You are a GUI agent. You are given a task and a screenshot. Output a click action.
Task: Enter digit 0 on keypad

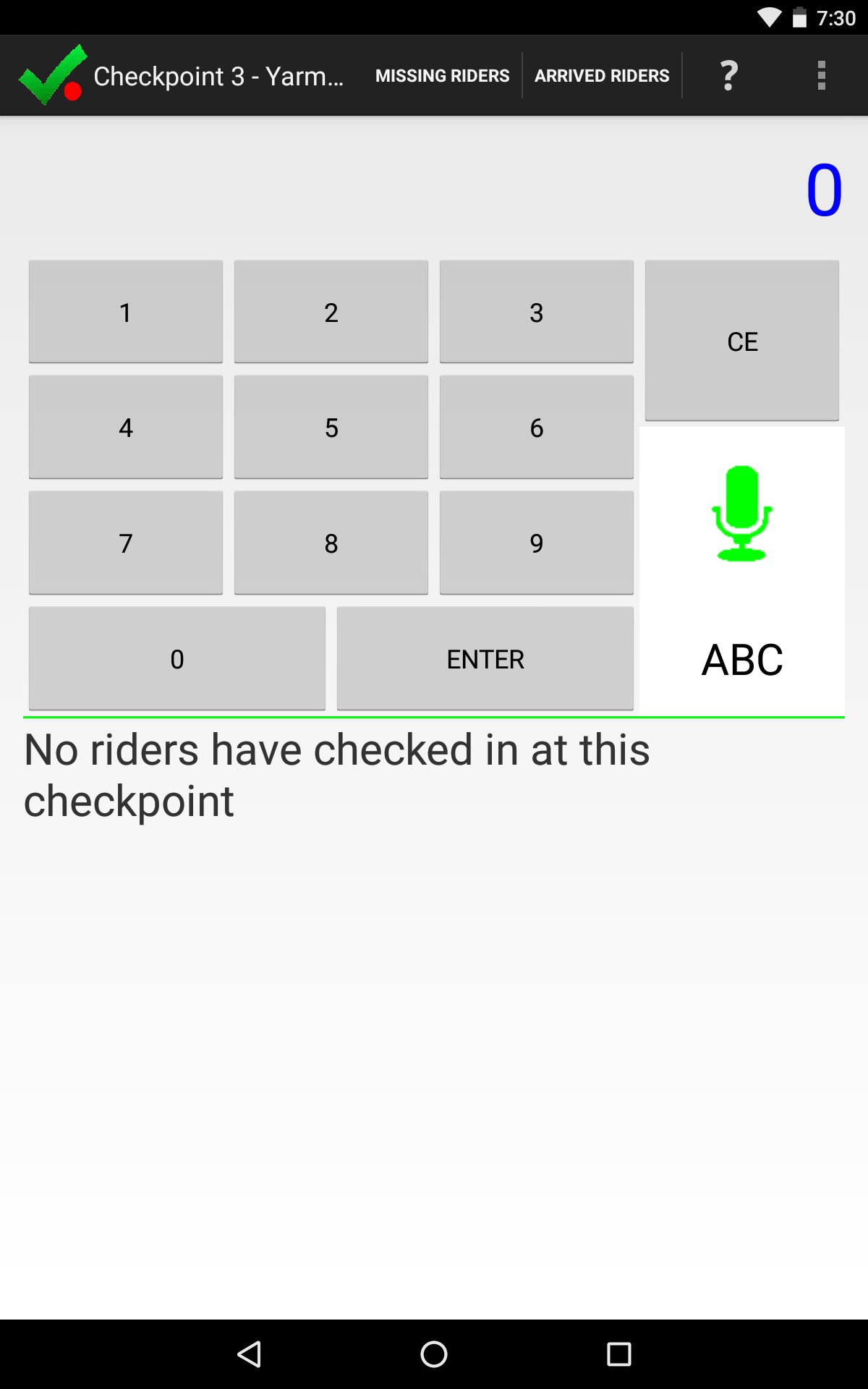[x=177, y=658]
